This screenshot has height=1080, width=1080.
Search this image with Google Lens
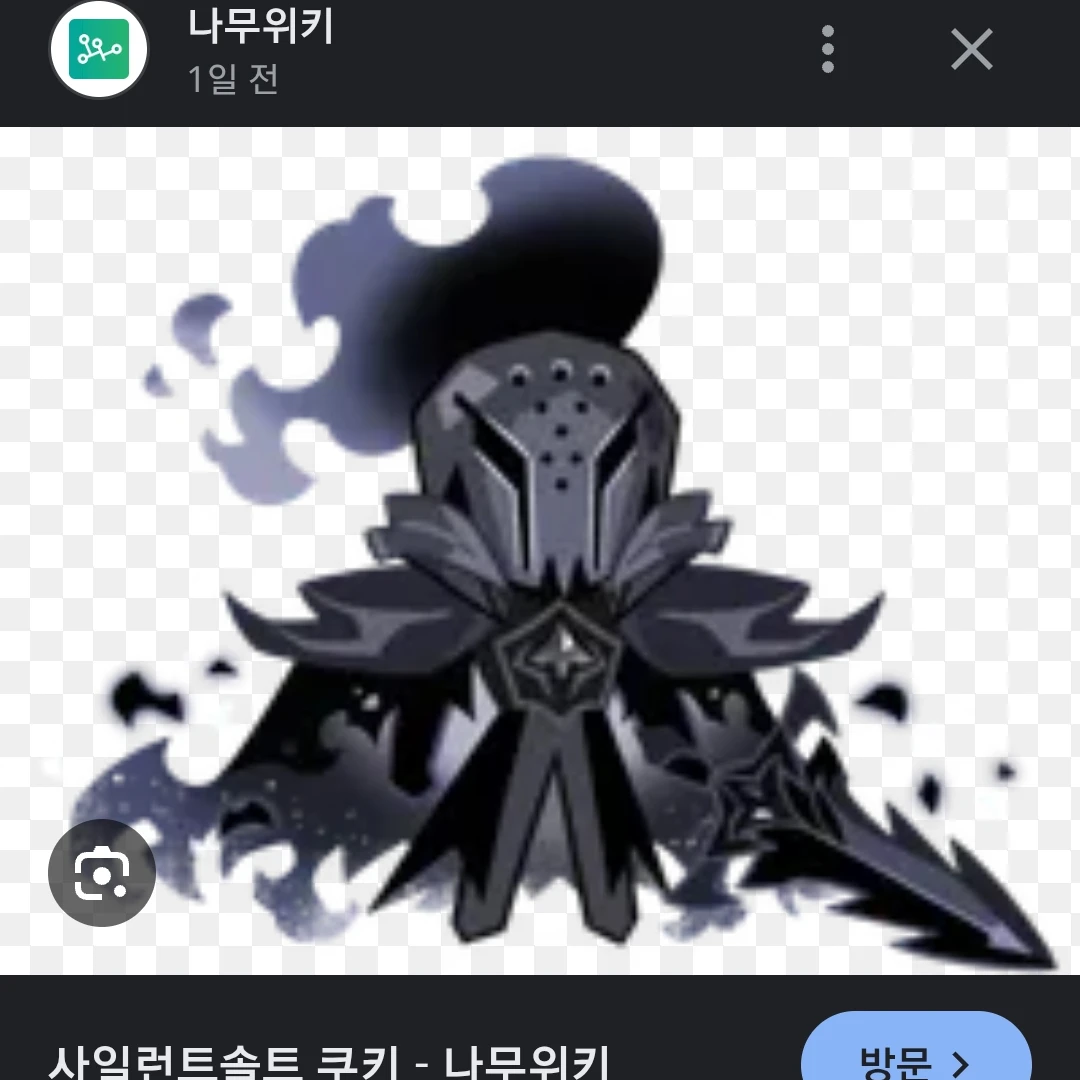point(102,872)
